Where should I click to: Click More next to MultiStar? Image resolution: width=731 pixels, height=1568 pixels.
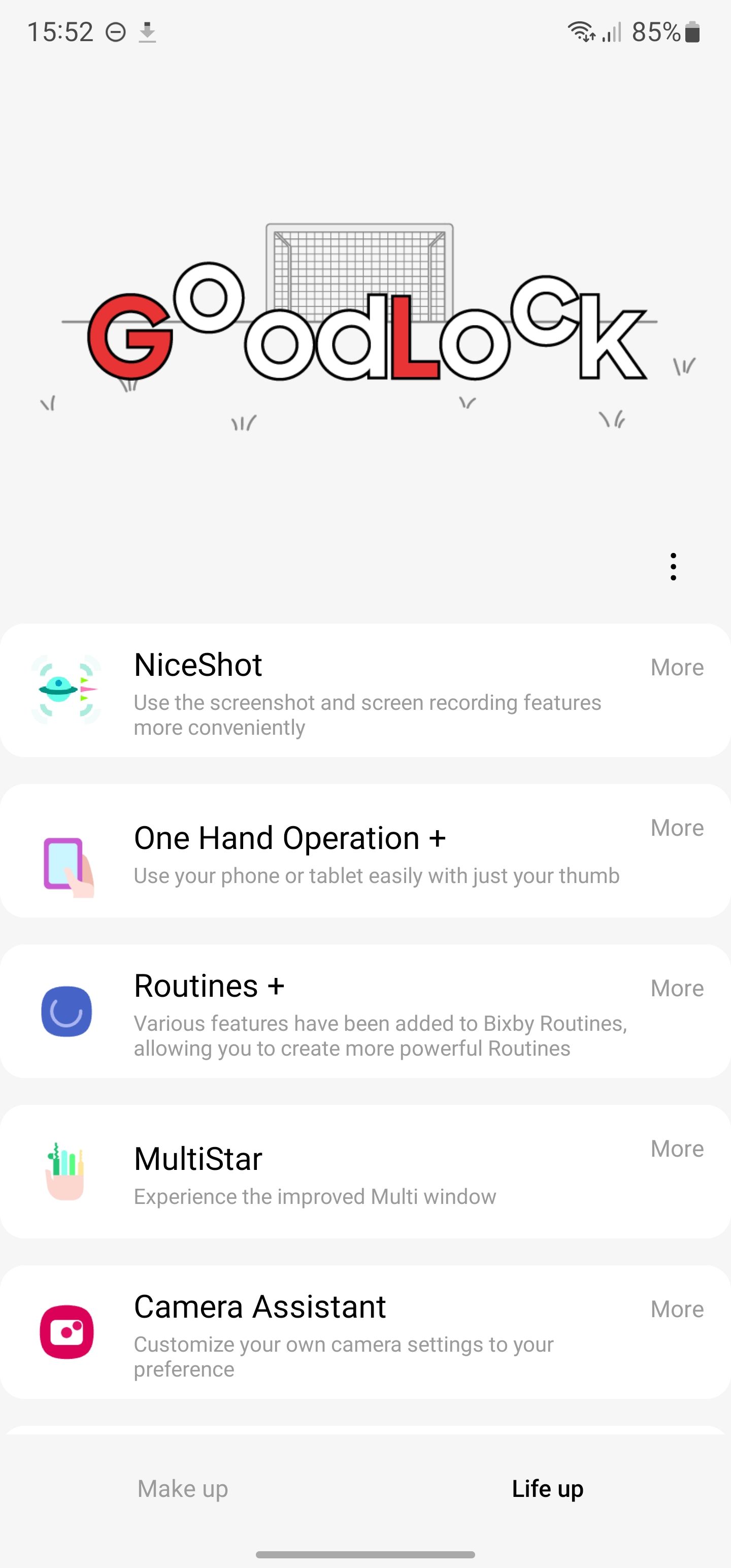(x=677, y=1149)
